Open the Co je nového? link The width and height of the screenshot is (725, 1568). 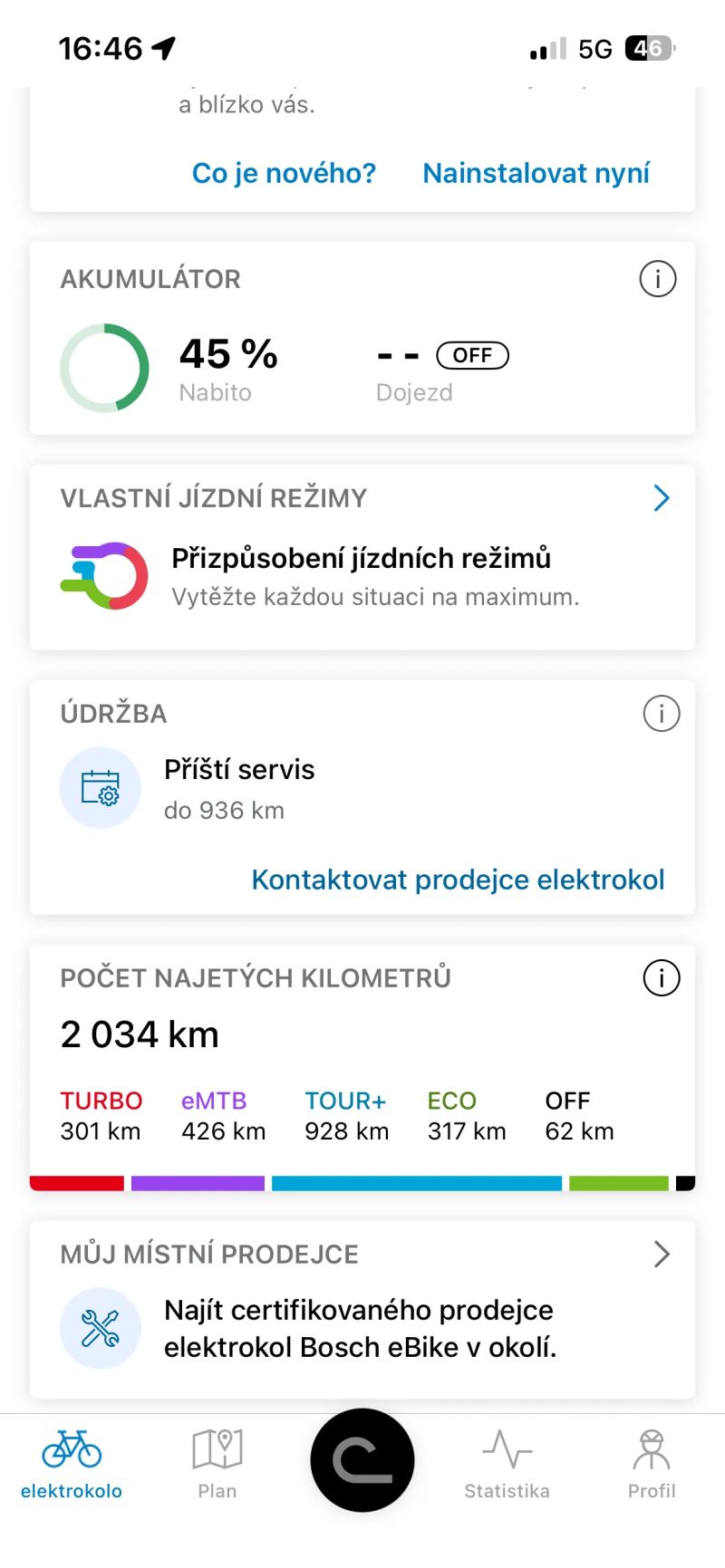284,173
